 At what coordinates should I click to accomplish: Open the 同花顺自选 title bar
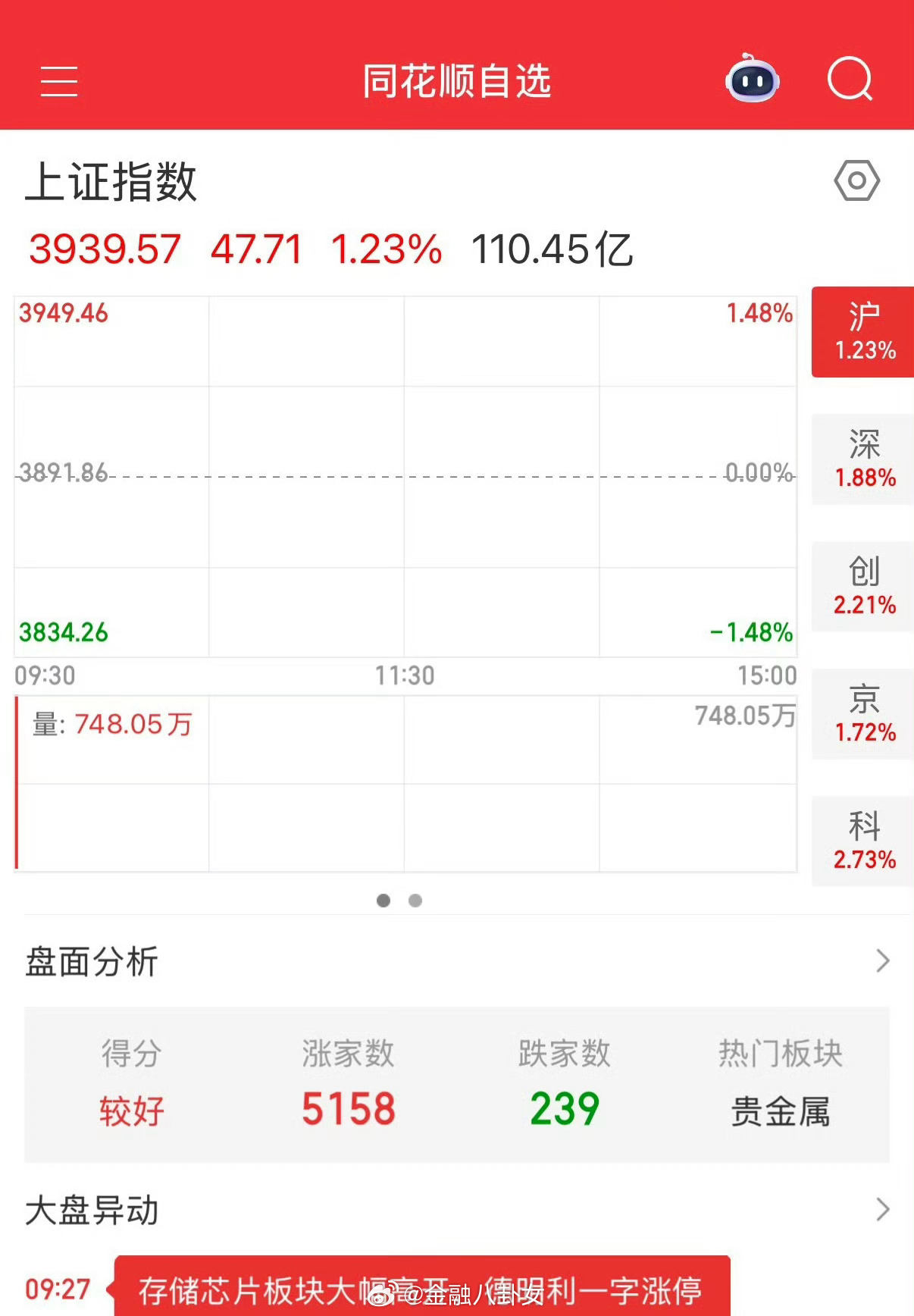coord(457,81)
